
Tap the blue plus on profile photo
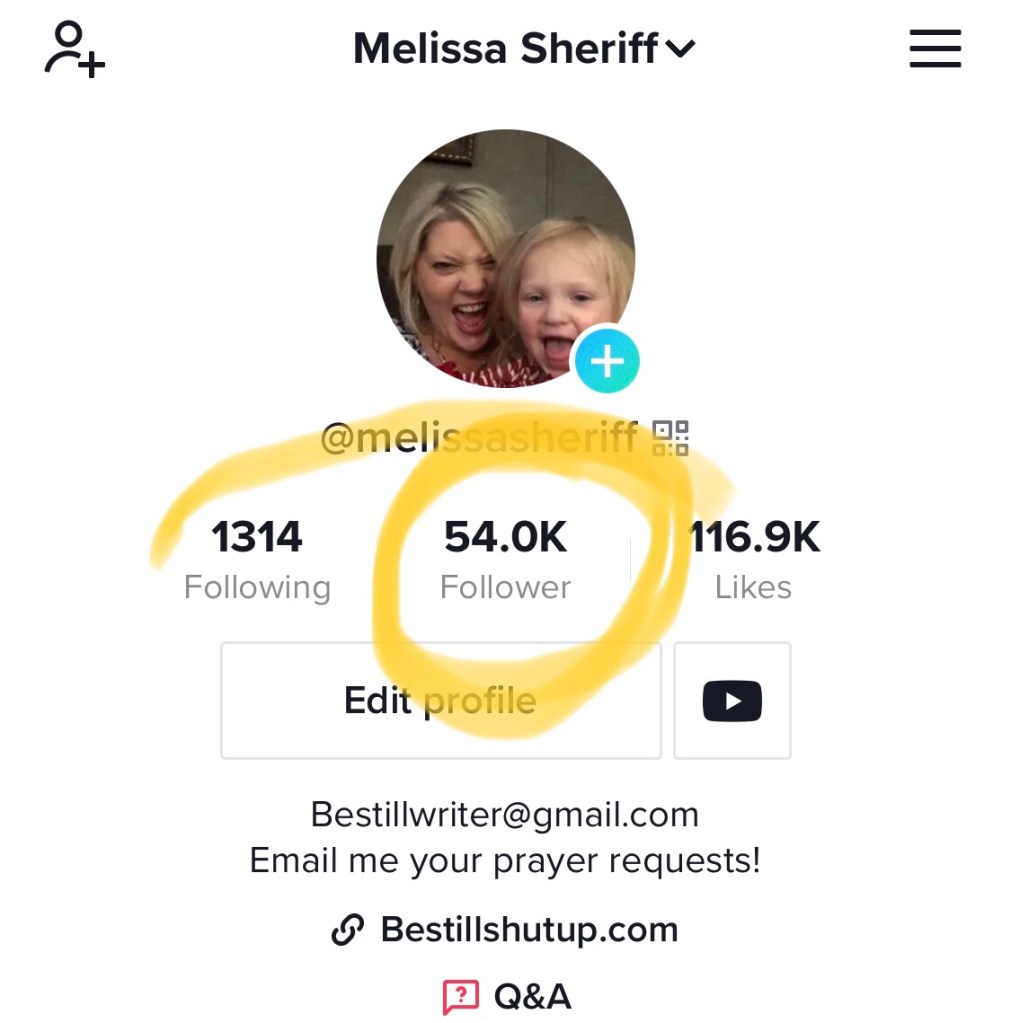[x=606, y=362]
